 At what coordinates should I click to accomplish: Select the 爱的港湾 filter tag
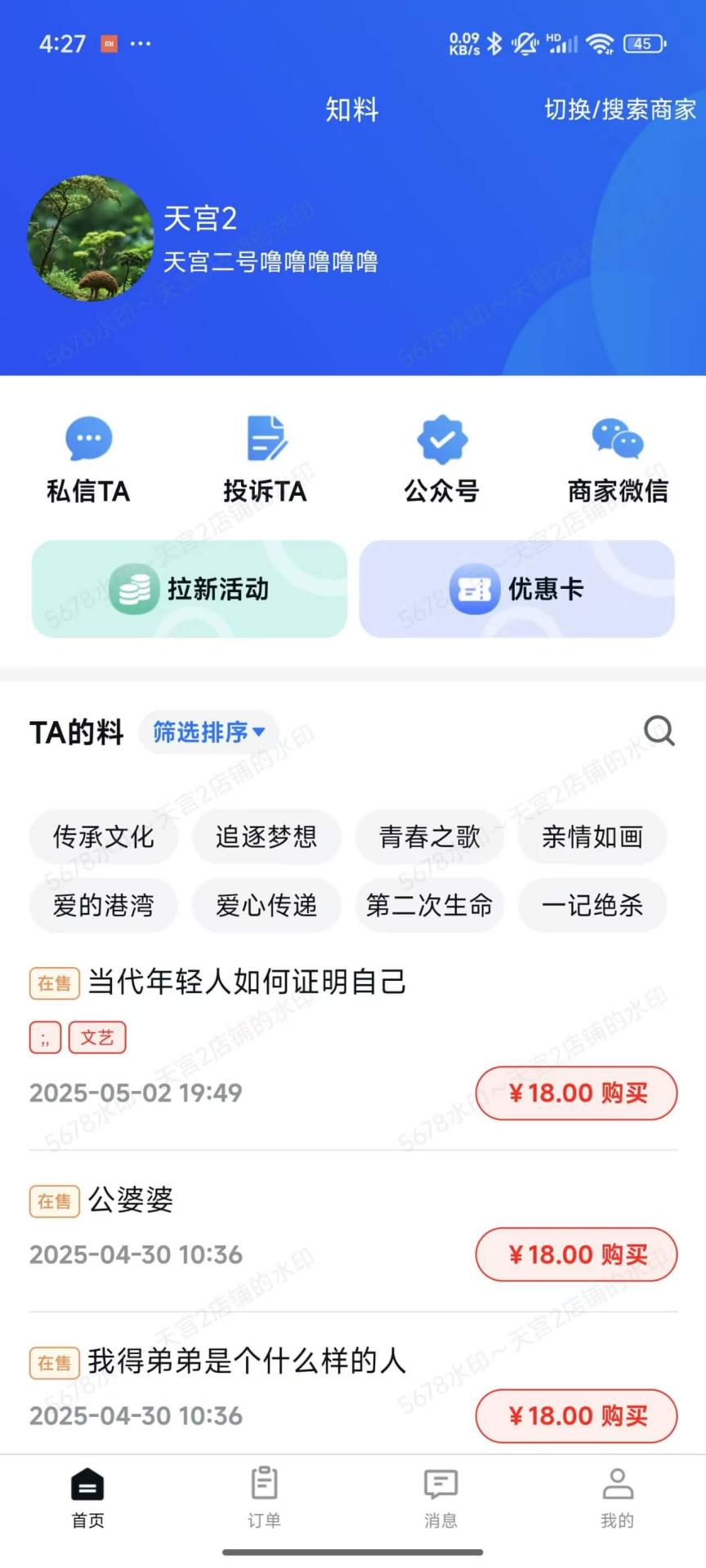tap(103, 905)
